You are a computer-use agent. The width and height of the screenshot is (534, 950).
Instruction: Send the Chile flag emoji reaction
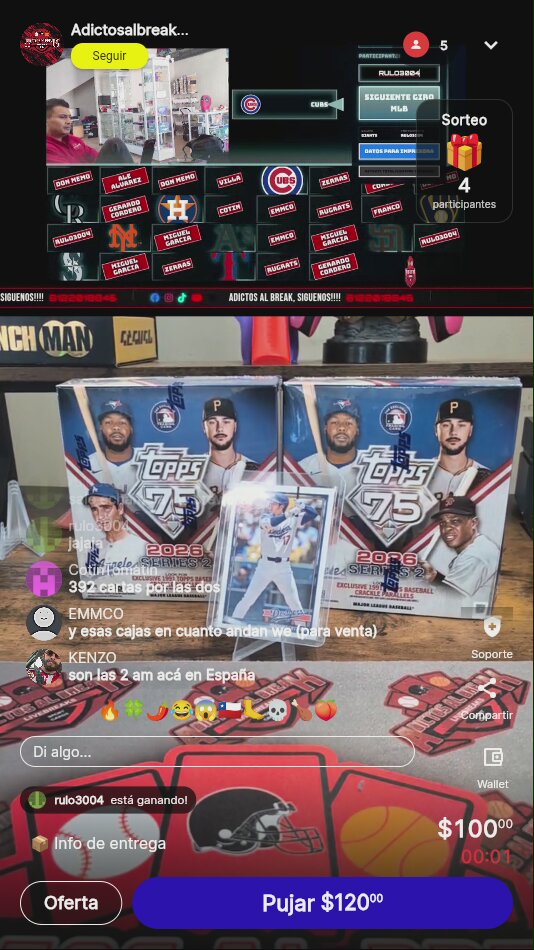(x=230, y=710)
